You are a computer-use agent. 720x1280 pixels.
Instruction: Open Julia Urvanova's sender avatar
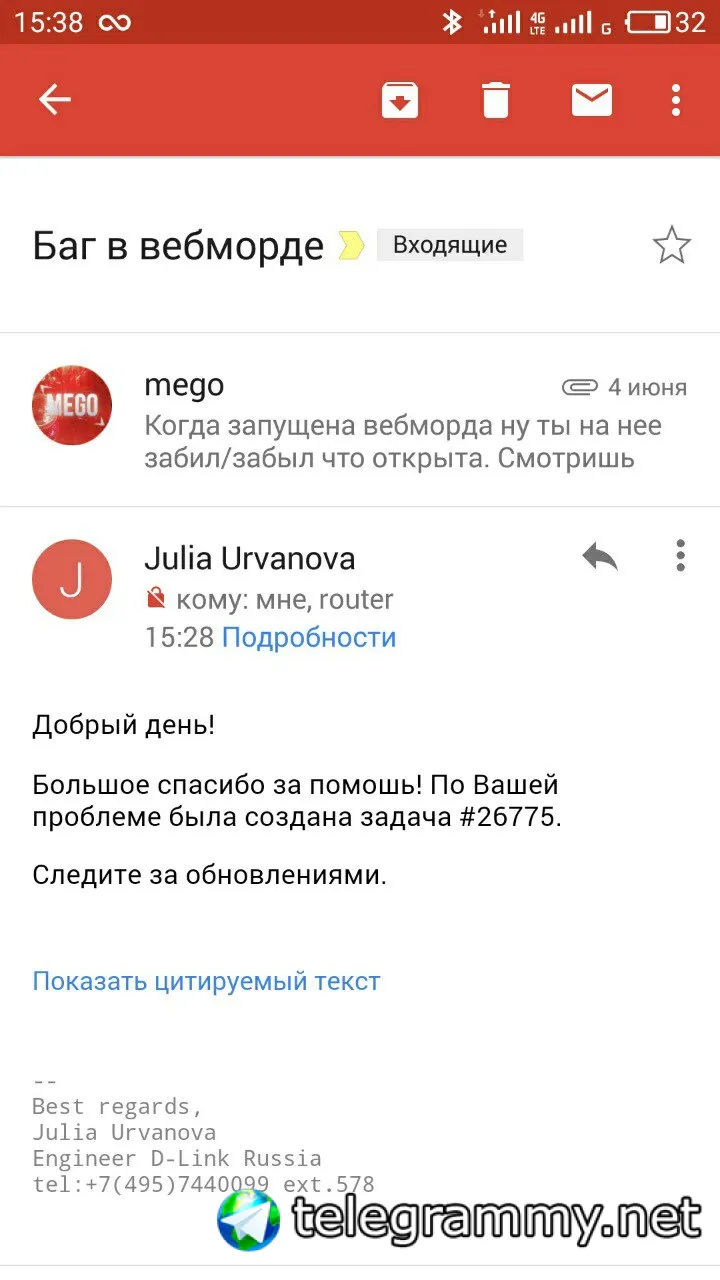[72, 579]
